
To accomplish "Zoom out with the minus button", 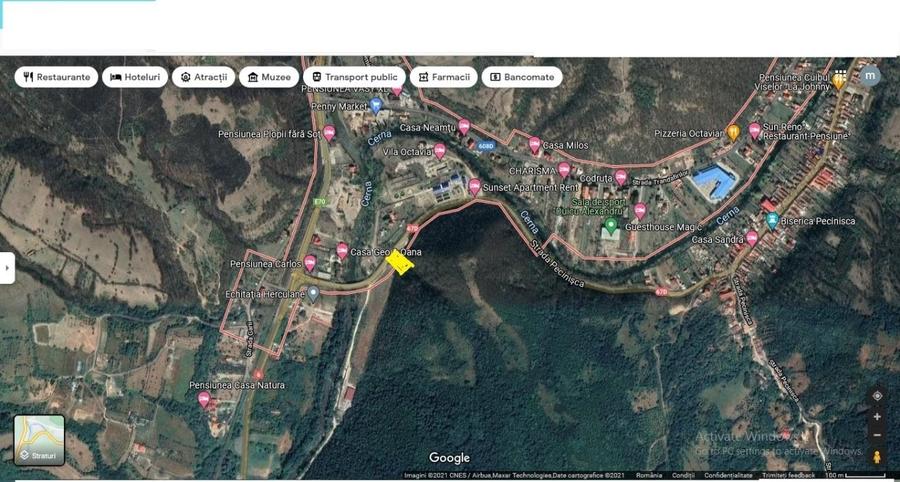I will coord(877,435).
